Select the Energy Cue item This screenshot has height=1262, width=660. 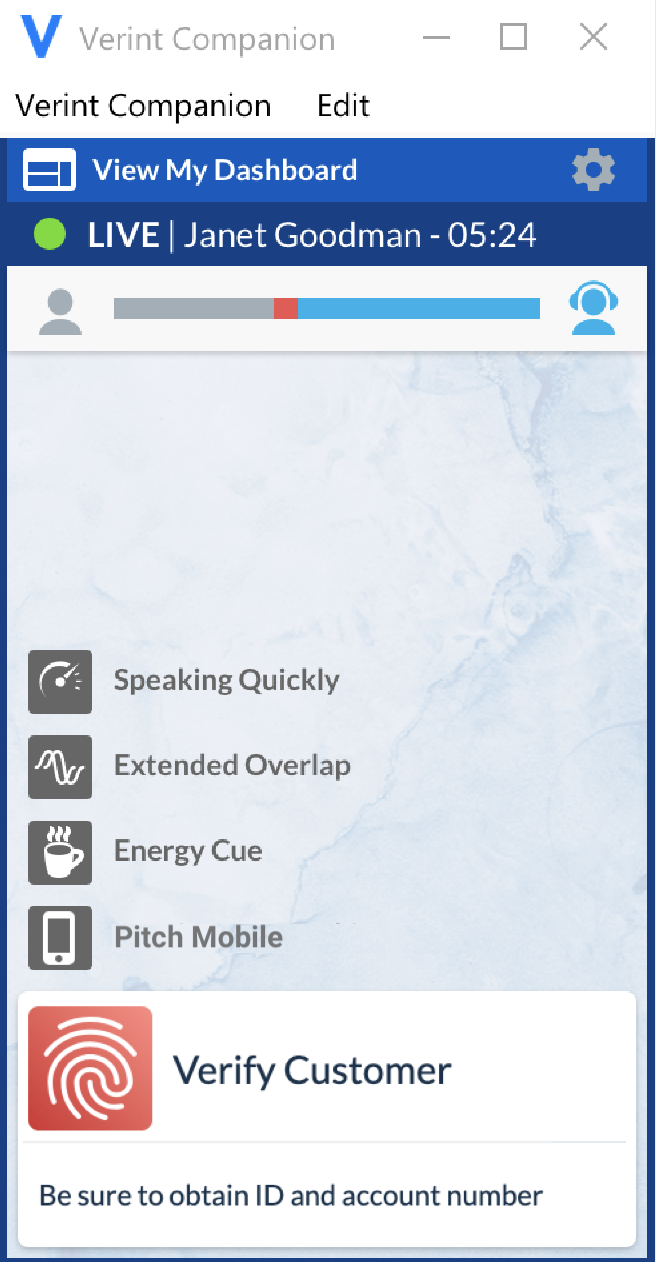(x=188, y=852)
